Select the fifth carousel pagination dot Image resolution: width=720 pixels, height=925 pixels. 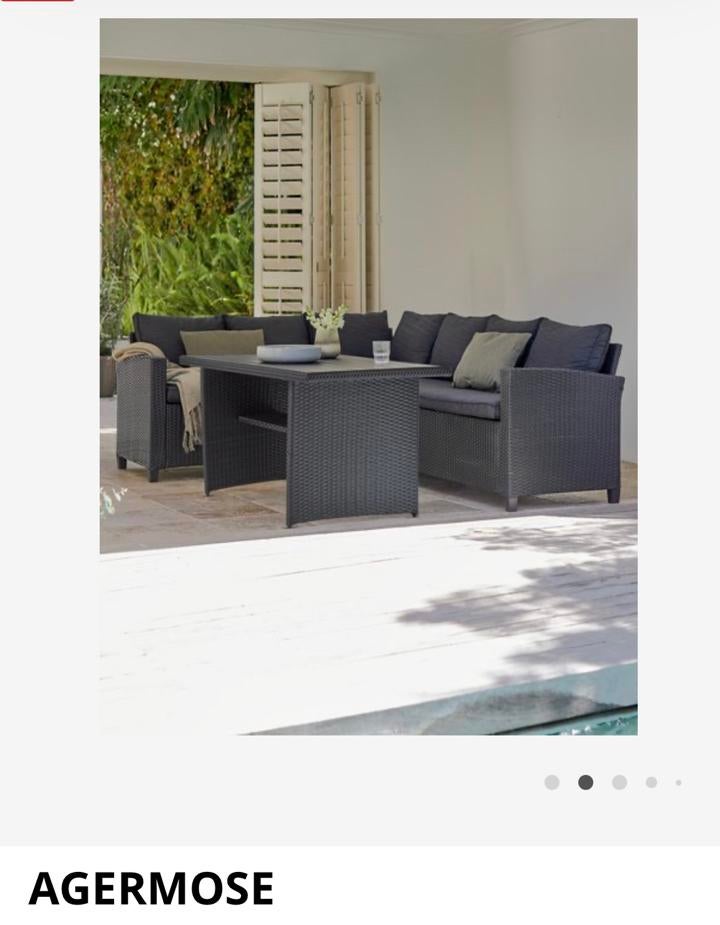click(679, 781)
